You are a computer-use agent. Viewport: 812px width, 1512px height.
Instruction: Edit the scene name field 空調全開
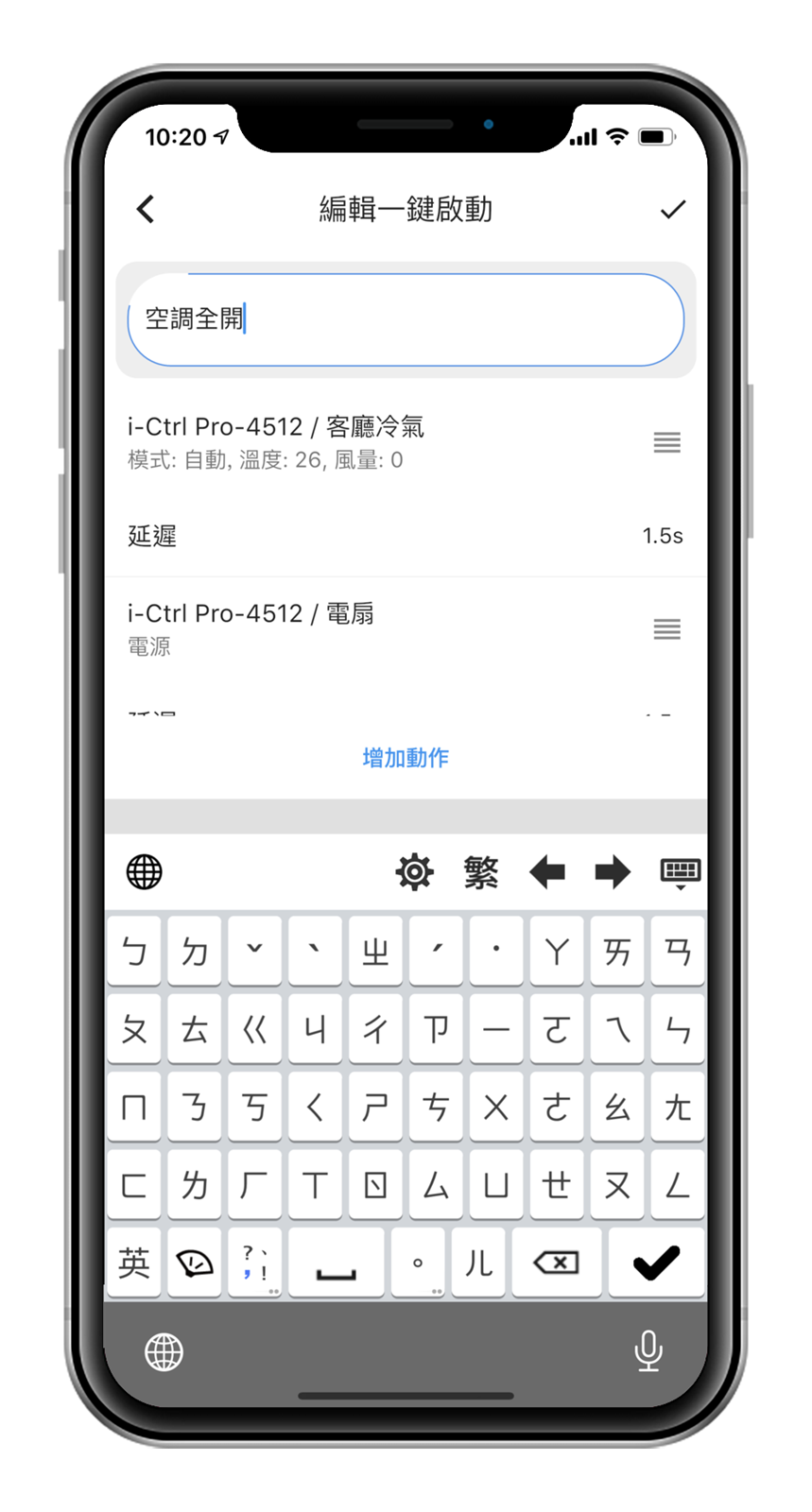405,319
